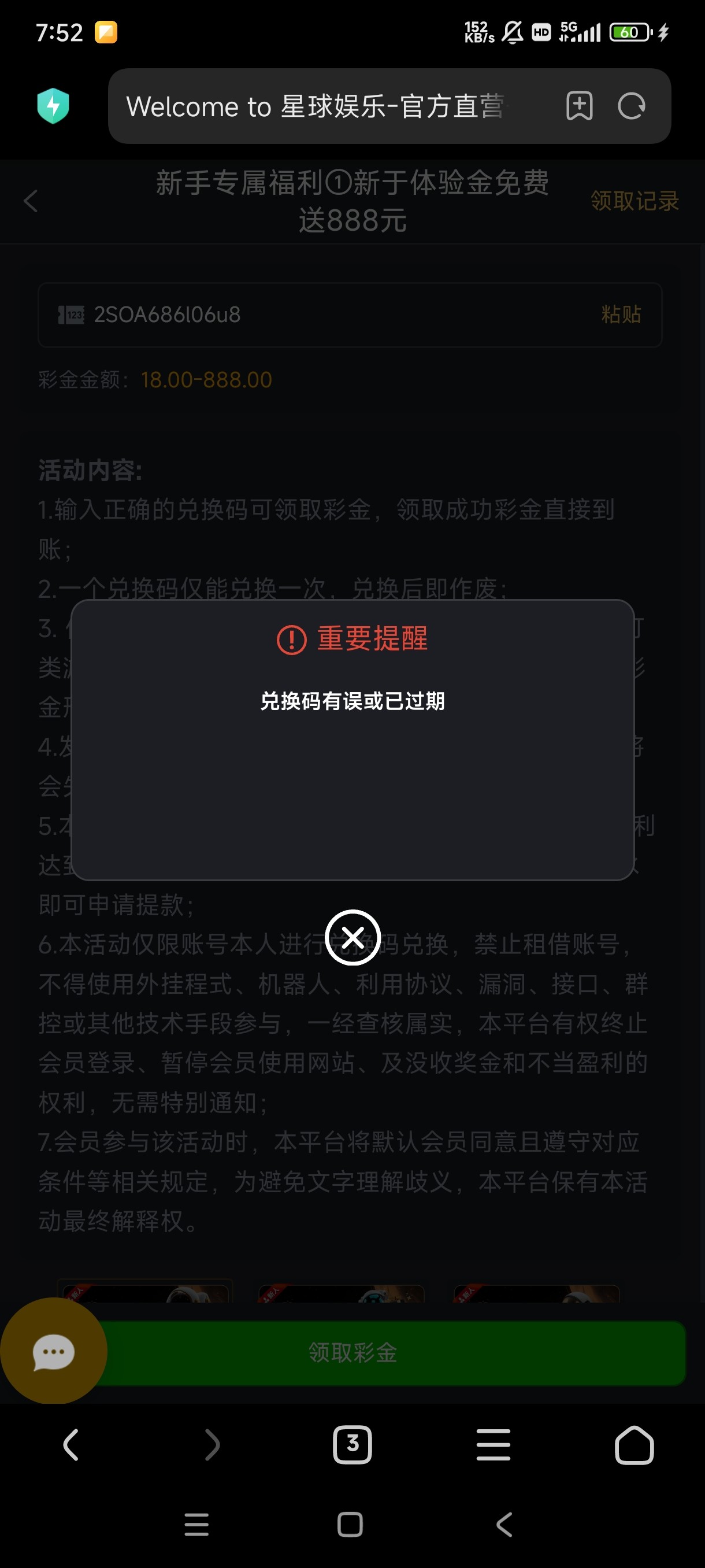Open 领取记录 claim history
The width and height of the screenshot is (705, 1568).
point(634,201)
